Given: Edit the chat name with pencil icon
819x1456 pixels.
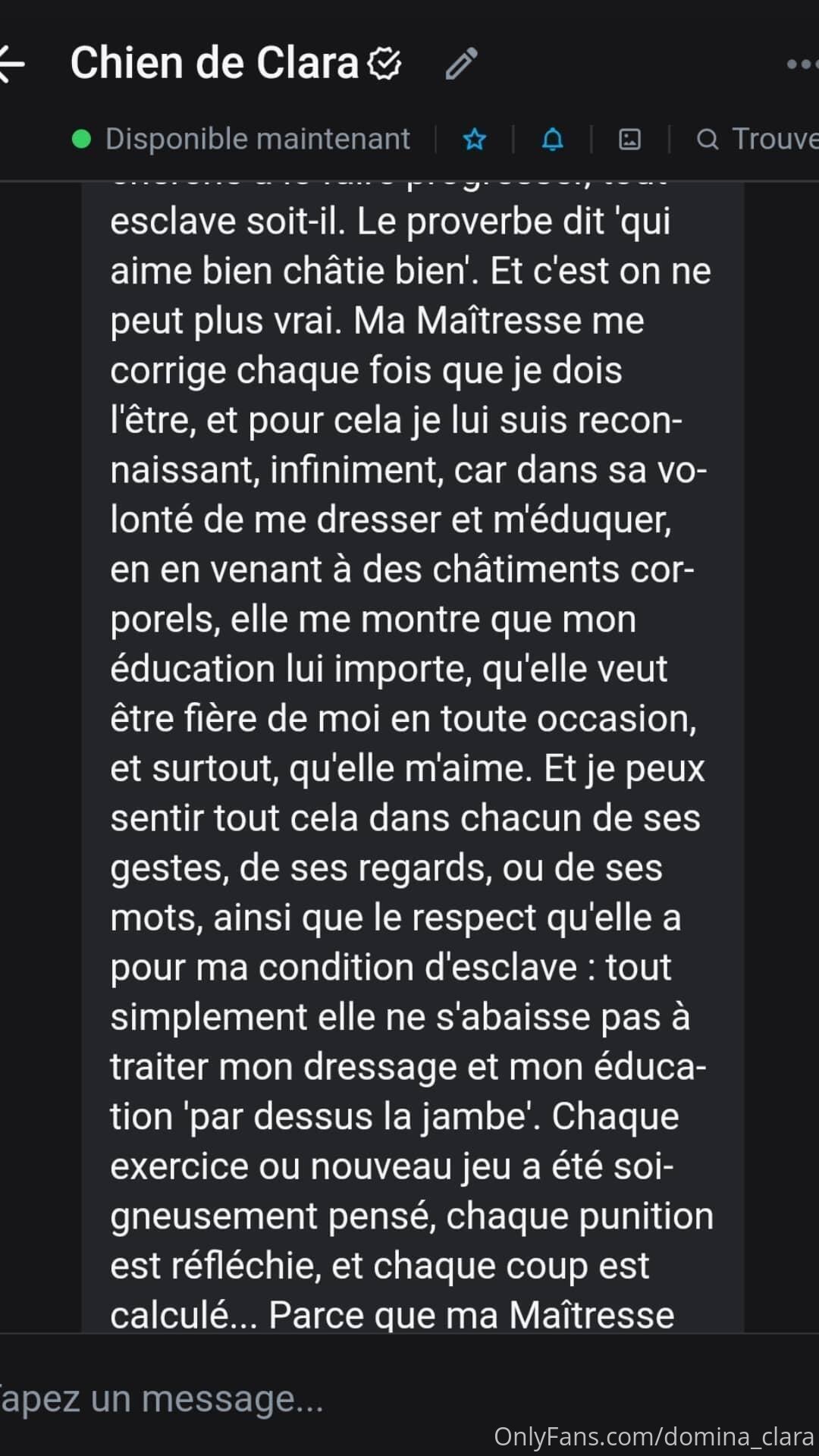Looking at the screenshot, I should 461,64.
